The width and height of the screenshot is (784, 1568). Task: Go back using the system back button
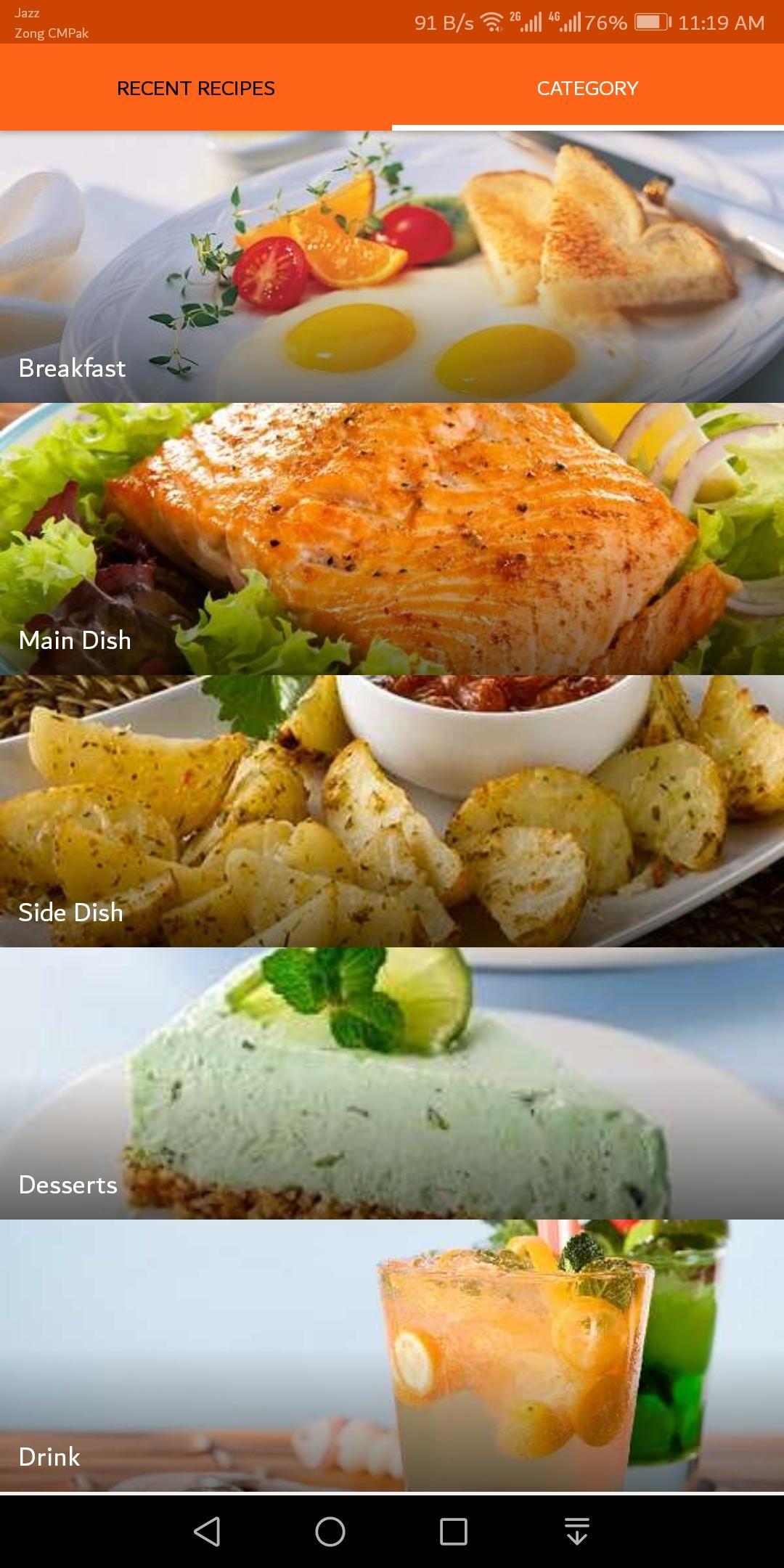[x=207, y=1531]
